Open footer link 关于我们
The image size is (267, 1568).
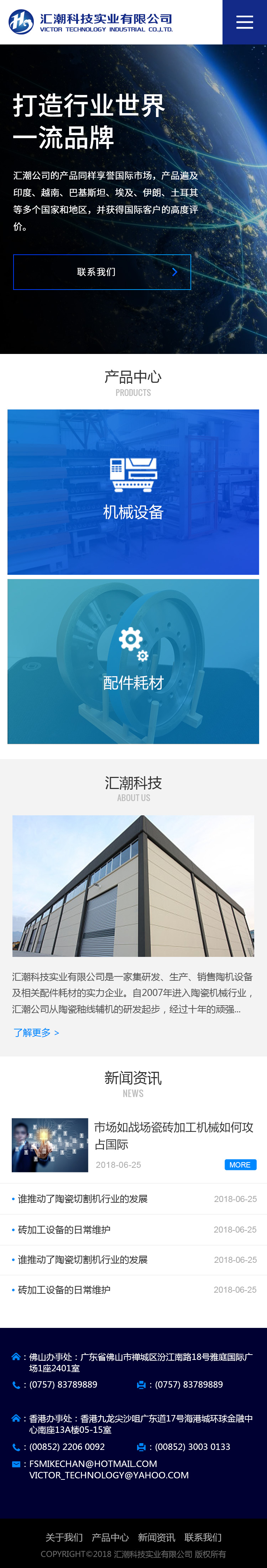64,1537
